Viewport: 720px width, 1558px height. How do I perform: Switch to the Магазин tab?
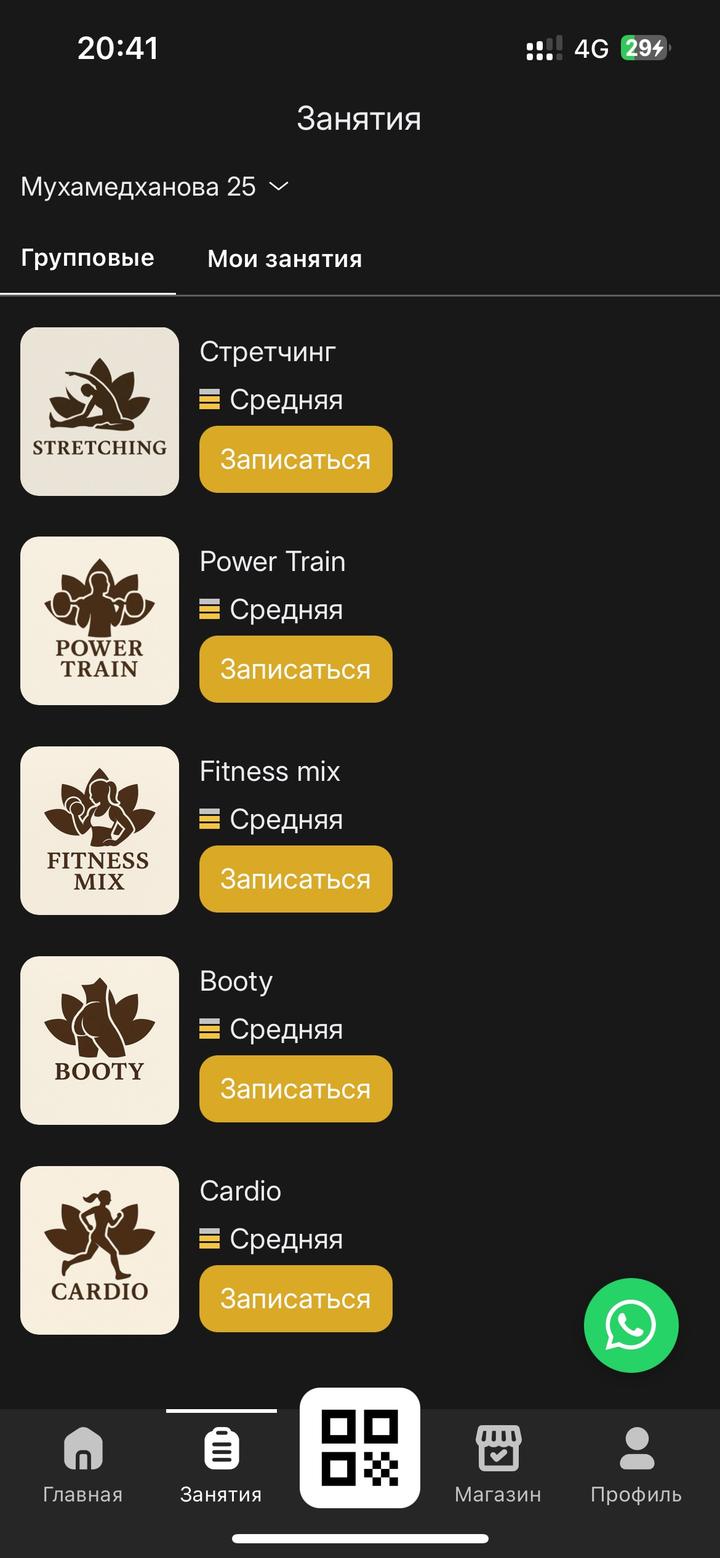(498, 1466)
